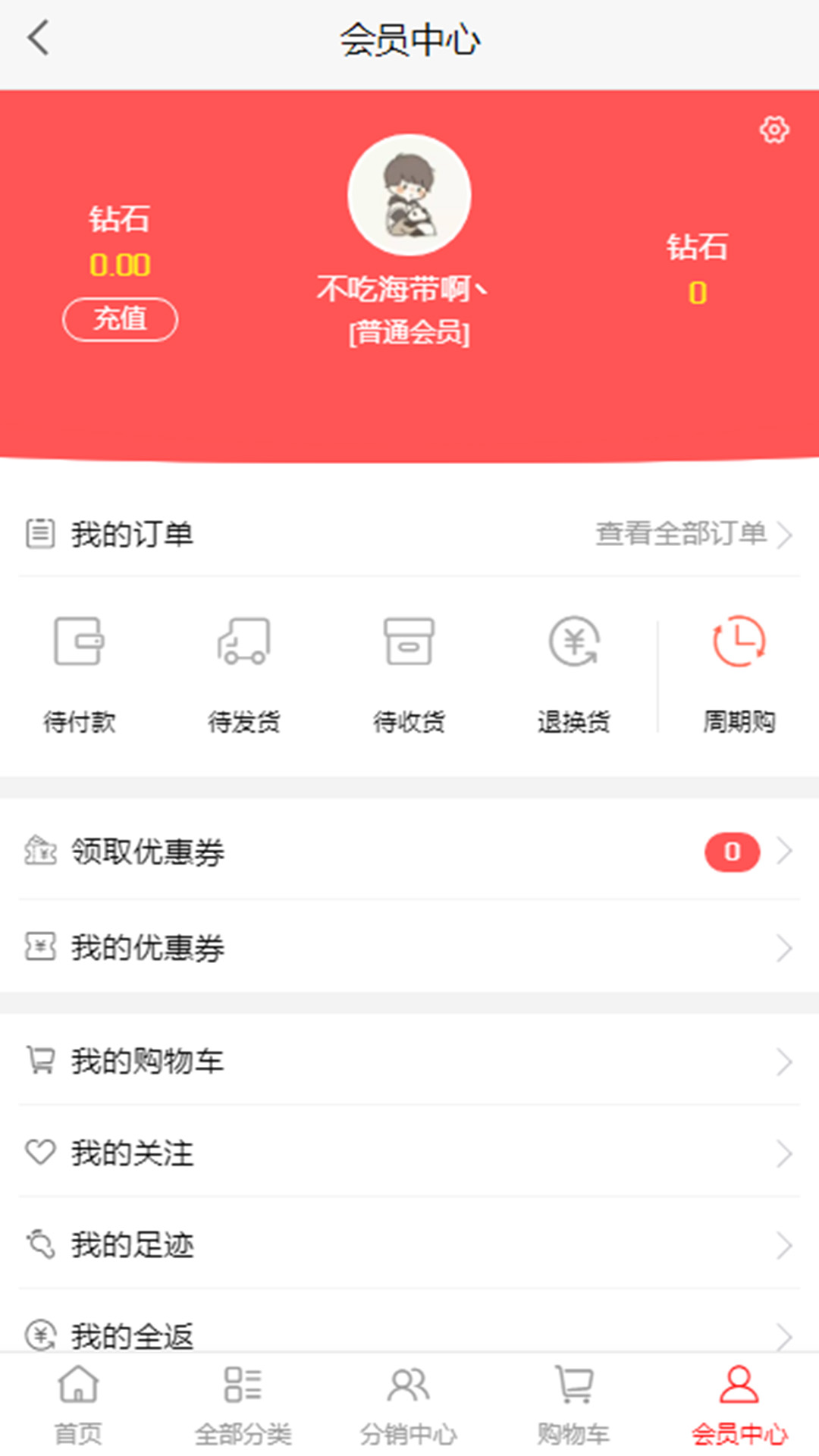819x1456 pixels.
Task: Click the 我的关注 heart icon
Action: coord(39,1153)
